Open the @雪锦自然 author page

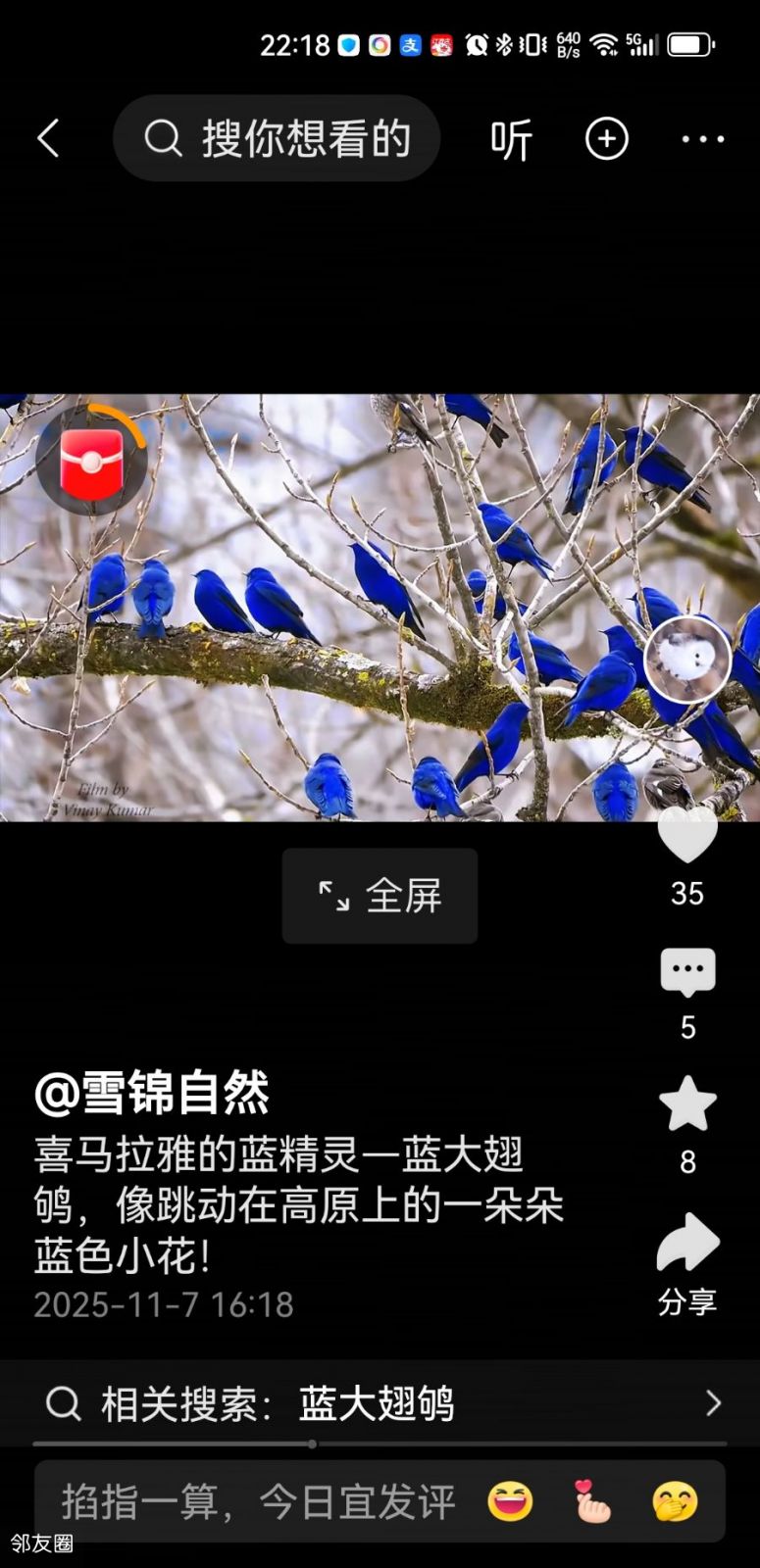click(x=152, y=1093)
